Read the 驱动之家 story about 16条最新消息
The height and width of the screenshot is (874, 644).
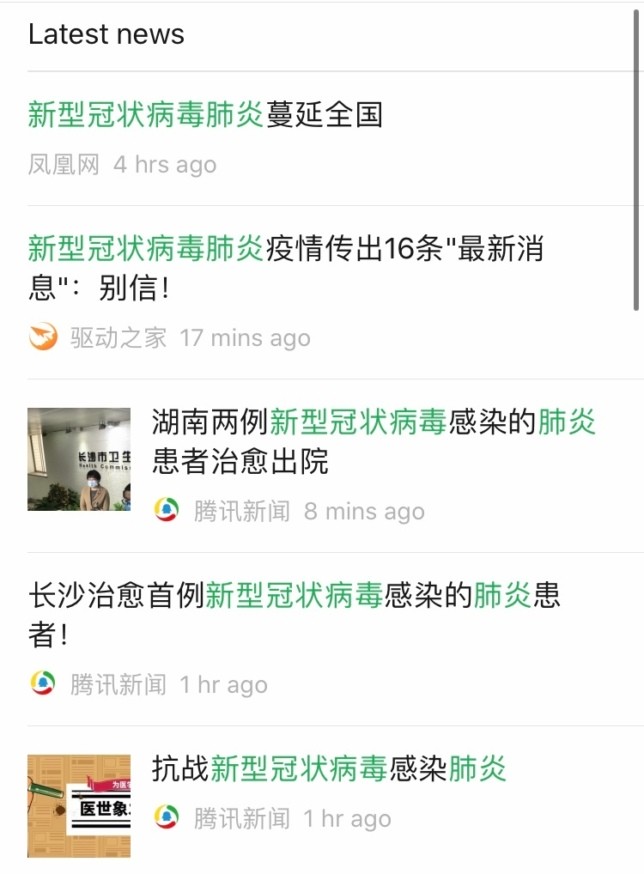[285, 267]
